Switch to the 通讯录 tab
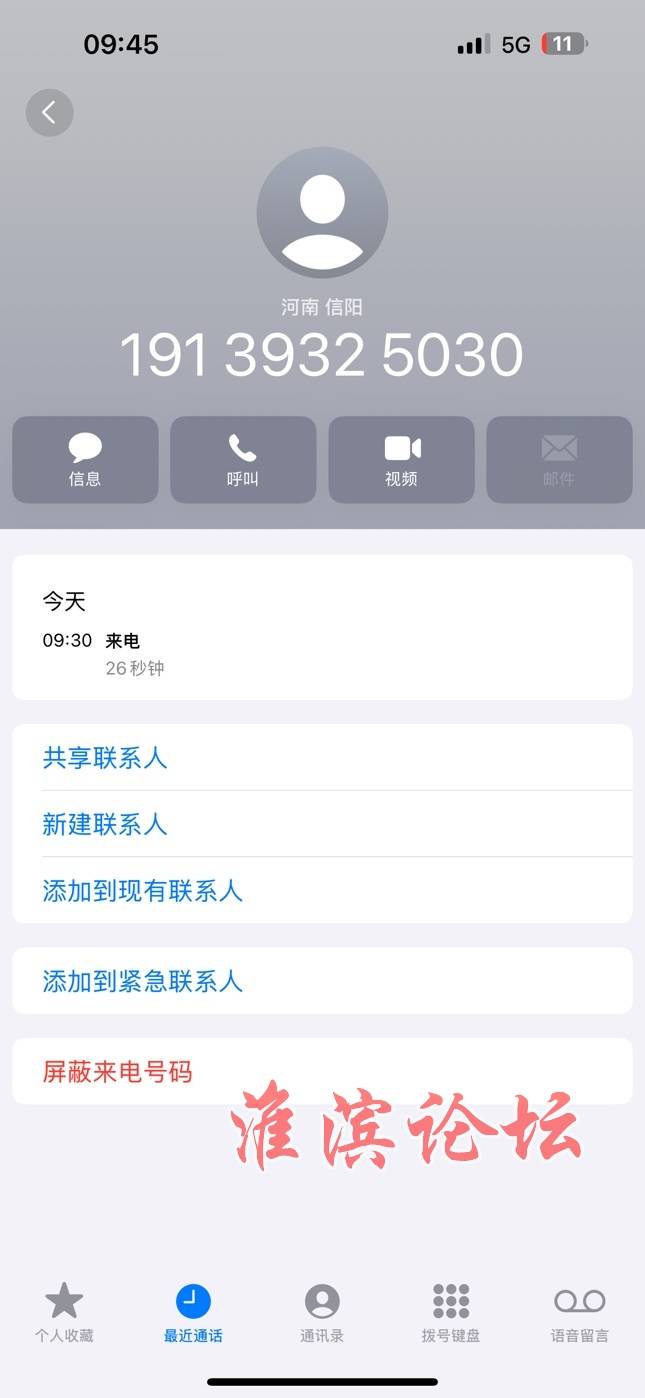Image resolution: width=645 pixels, height=1398 pixels. 322,1313
